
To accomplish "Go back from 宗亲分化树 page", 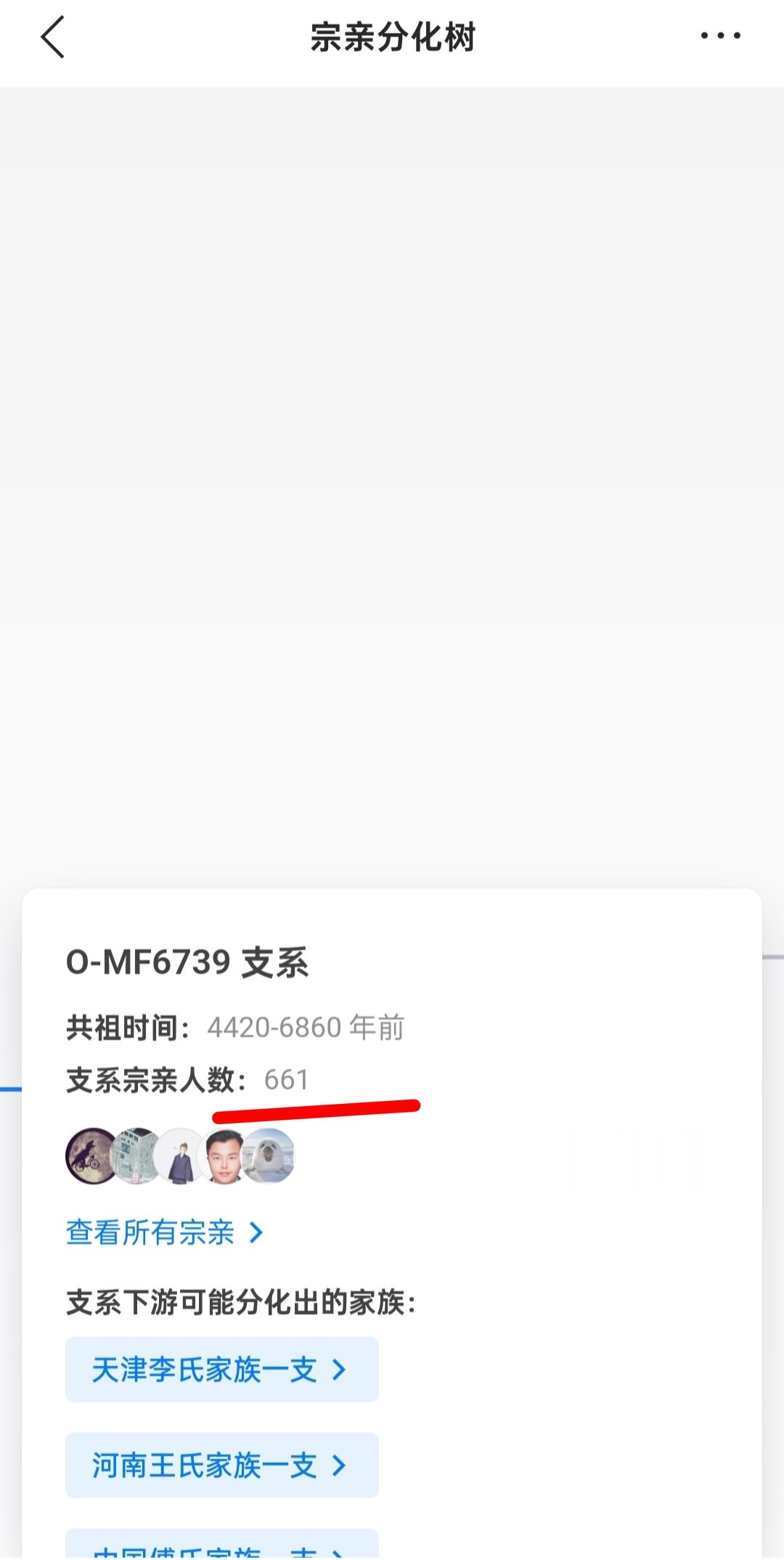I will tap(53, 37).
